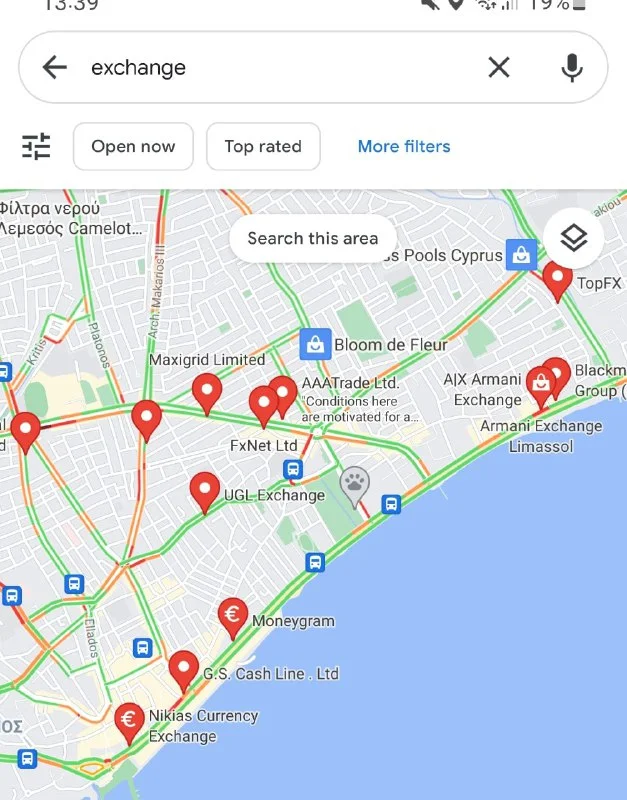Open the Armani Exchange Limassol marker
The width and height of the screenshot is (627, 800).
tap(541, 384)
